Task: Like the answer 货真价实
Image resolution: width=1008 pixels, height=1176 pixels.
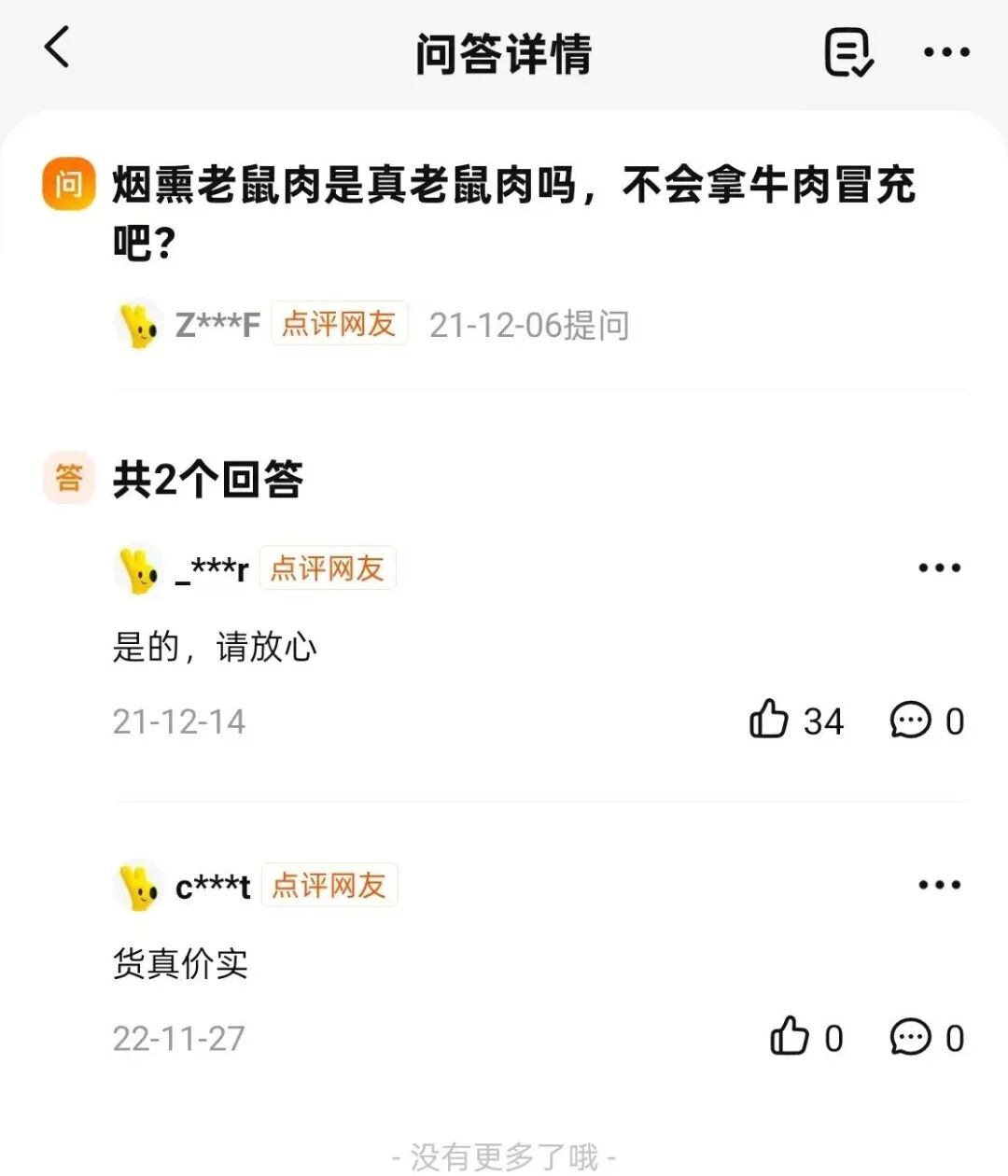Action: pyautogui.click(x=790, y=1037)
